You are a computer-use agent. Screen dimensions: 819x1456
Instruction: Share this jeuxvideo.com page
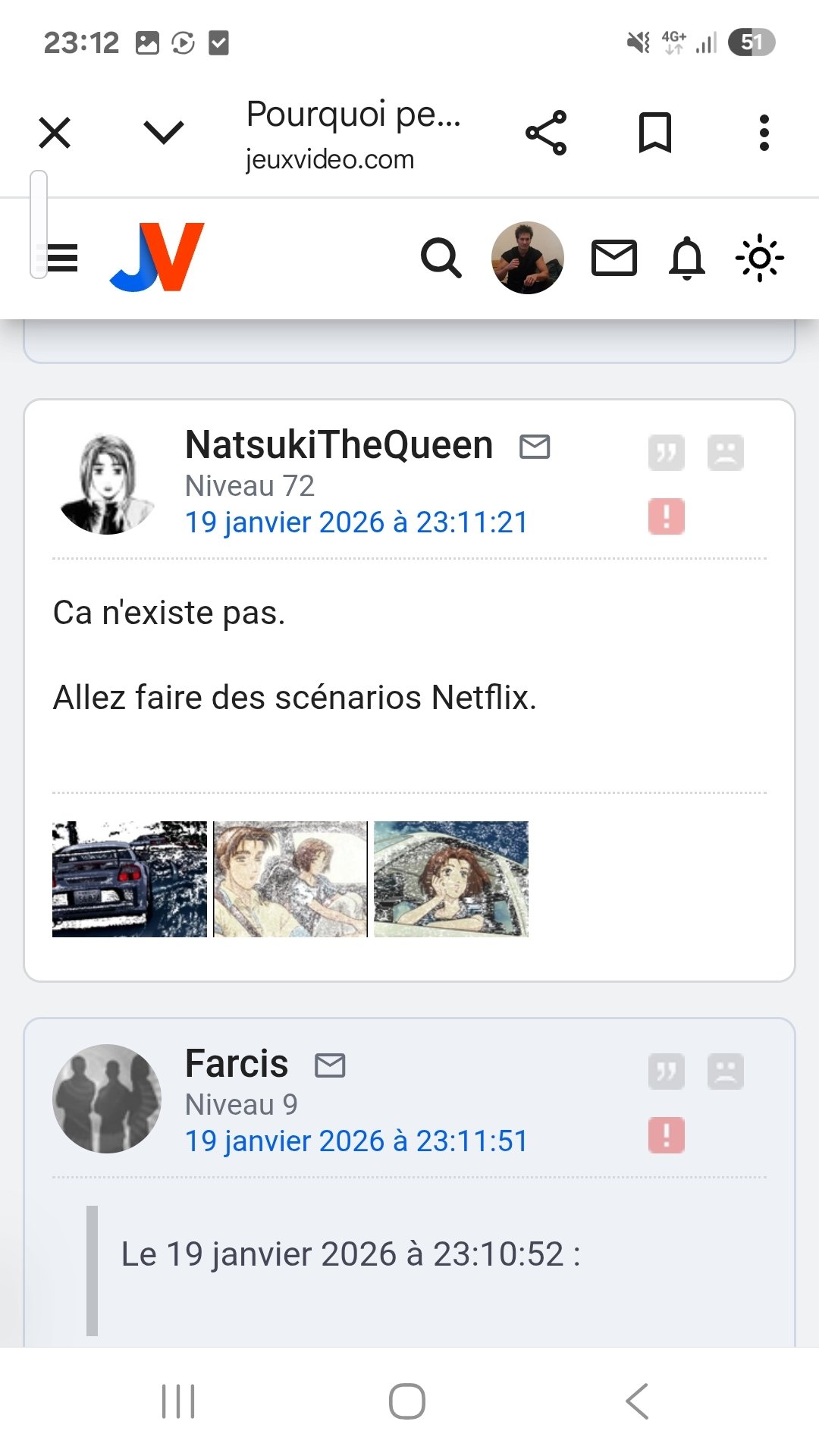[546, 133]
